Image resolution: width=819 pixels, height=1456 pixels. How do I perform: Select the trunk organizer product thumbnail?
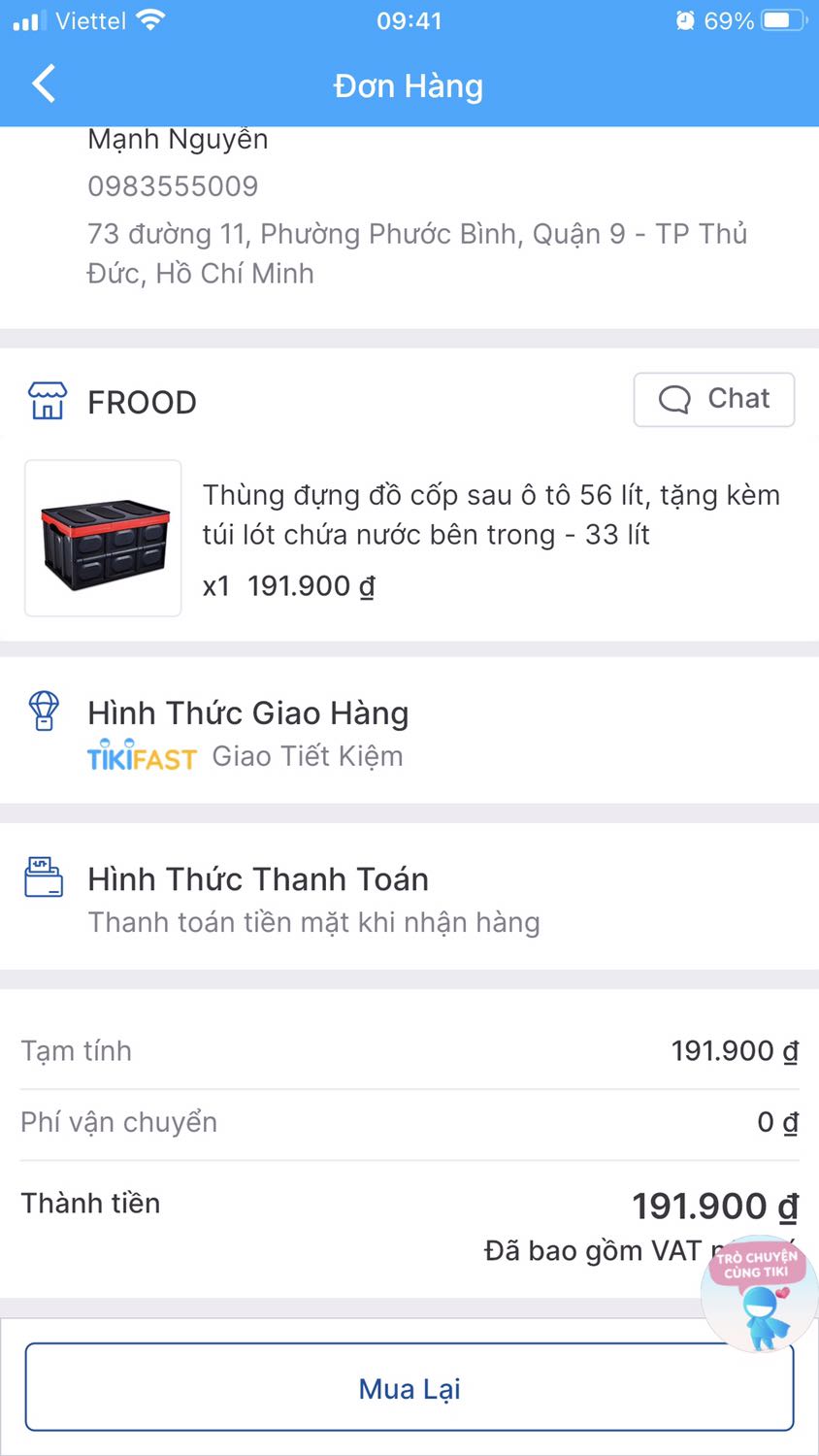click(102, 538)
